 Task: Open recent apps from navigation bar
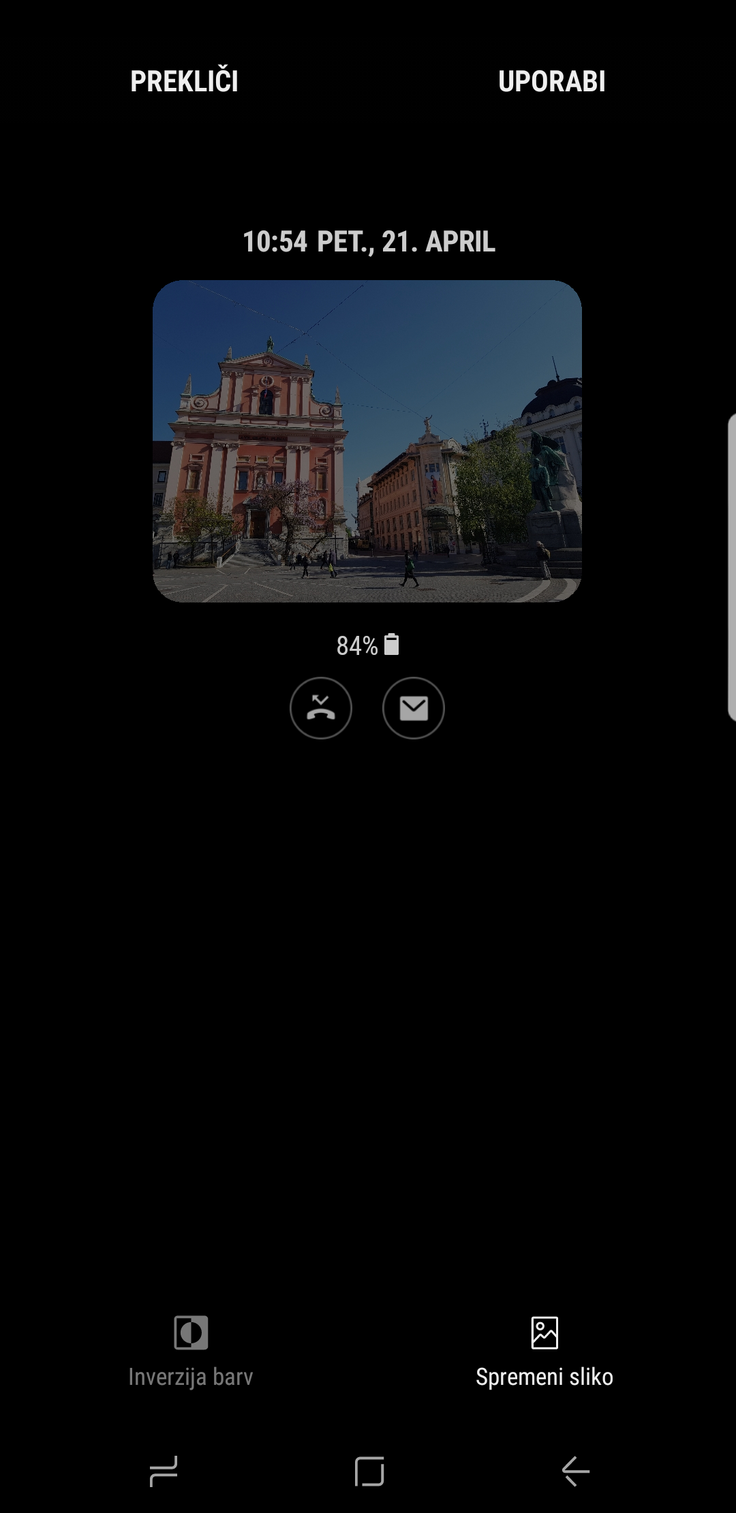(163, 1471)
